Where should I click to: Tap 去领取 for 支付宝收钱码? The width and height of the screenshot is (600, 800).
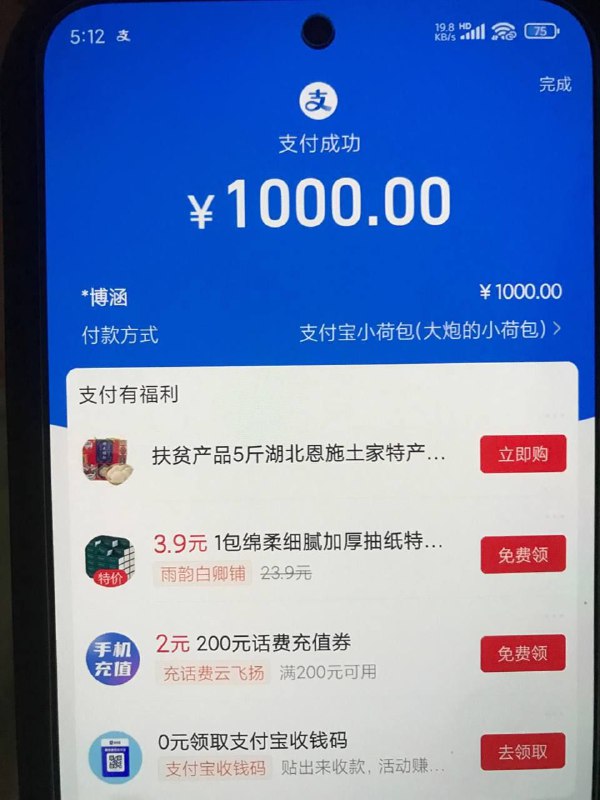point(522,752)
